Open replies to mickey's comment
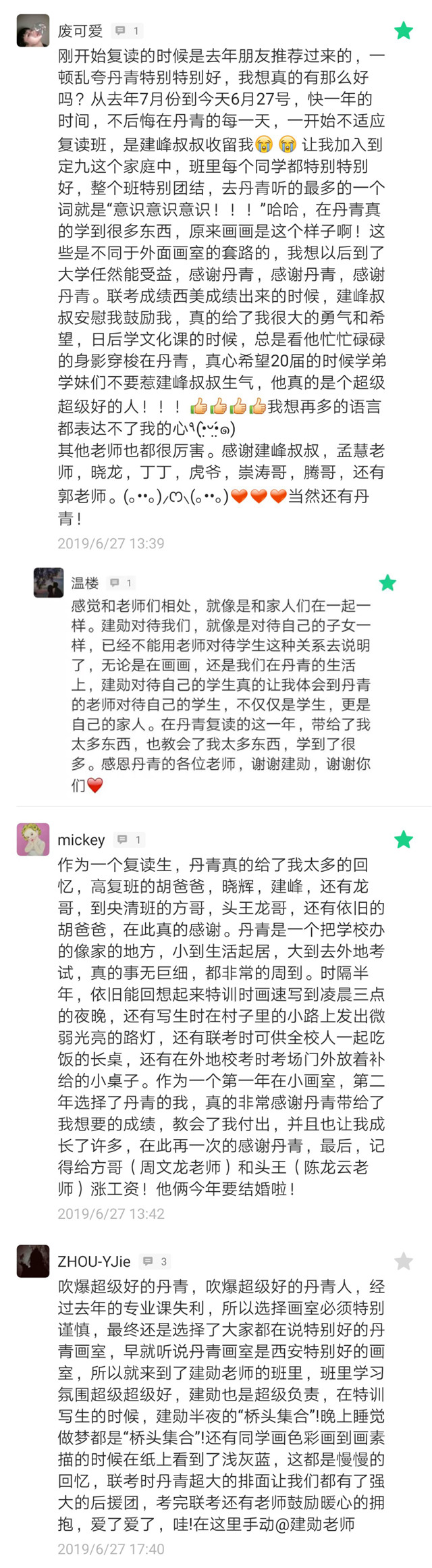 [129, 839]
